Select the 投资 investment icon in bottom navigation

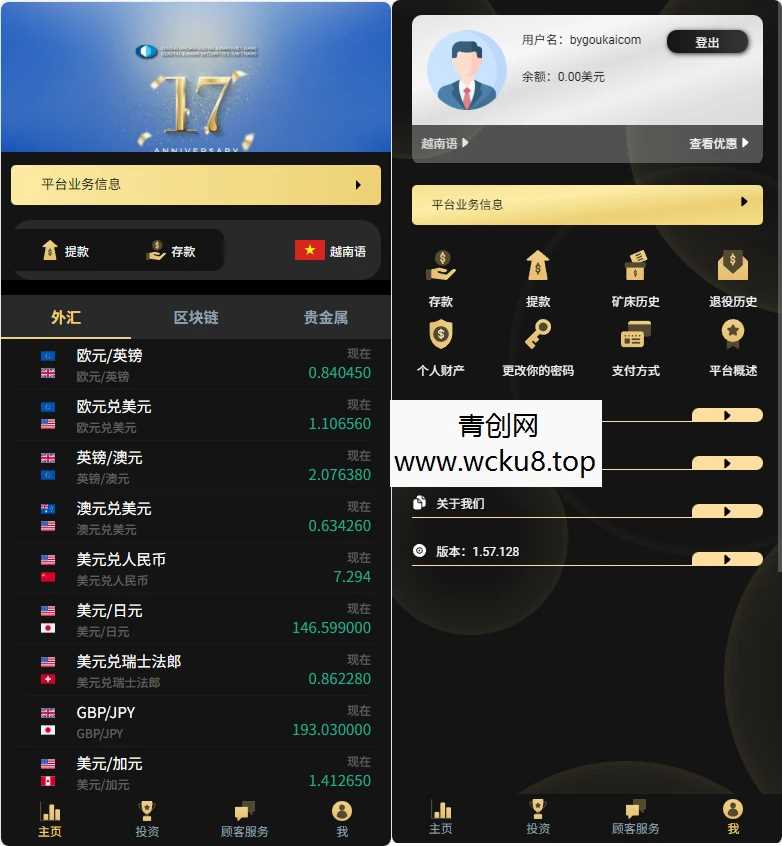click(x=539, y=818)
